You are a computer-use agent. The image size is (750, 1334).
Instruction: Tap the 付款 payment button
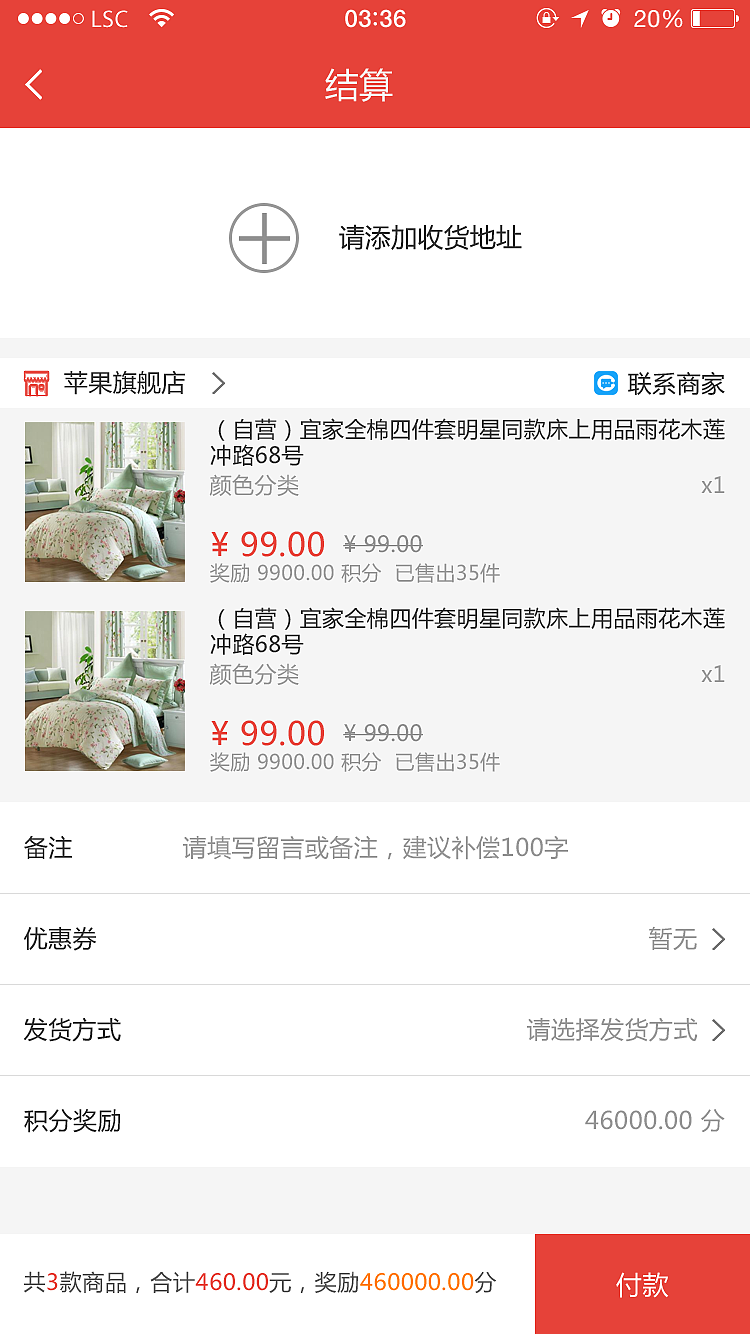pyautogui.click(x=641, y=1284)
